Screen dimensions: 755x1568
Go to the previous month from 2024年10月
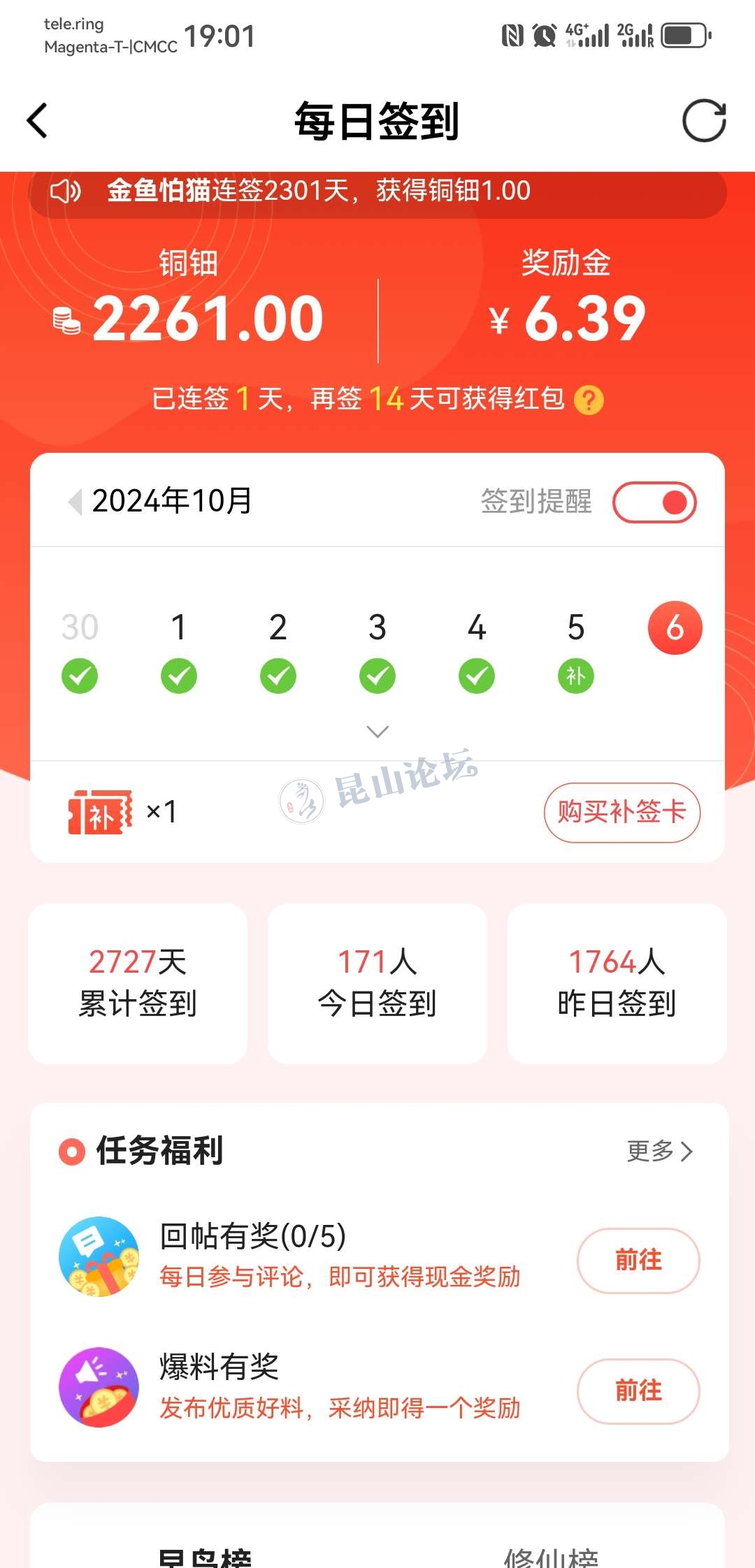[x=75, y=501]
